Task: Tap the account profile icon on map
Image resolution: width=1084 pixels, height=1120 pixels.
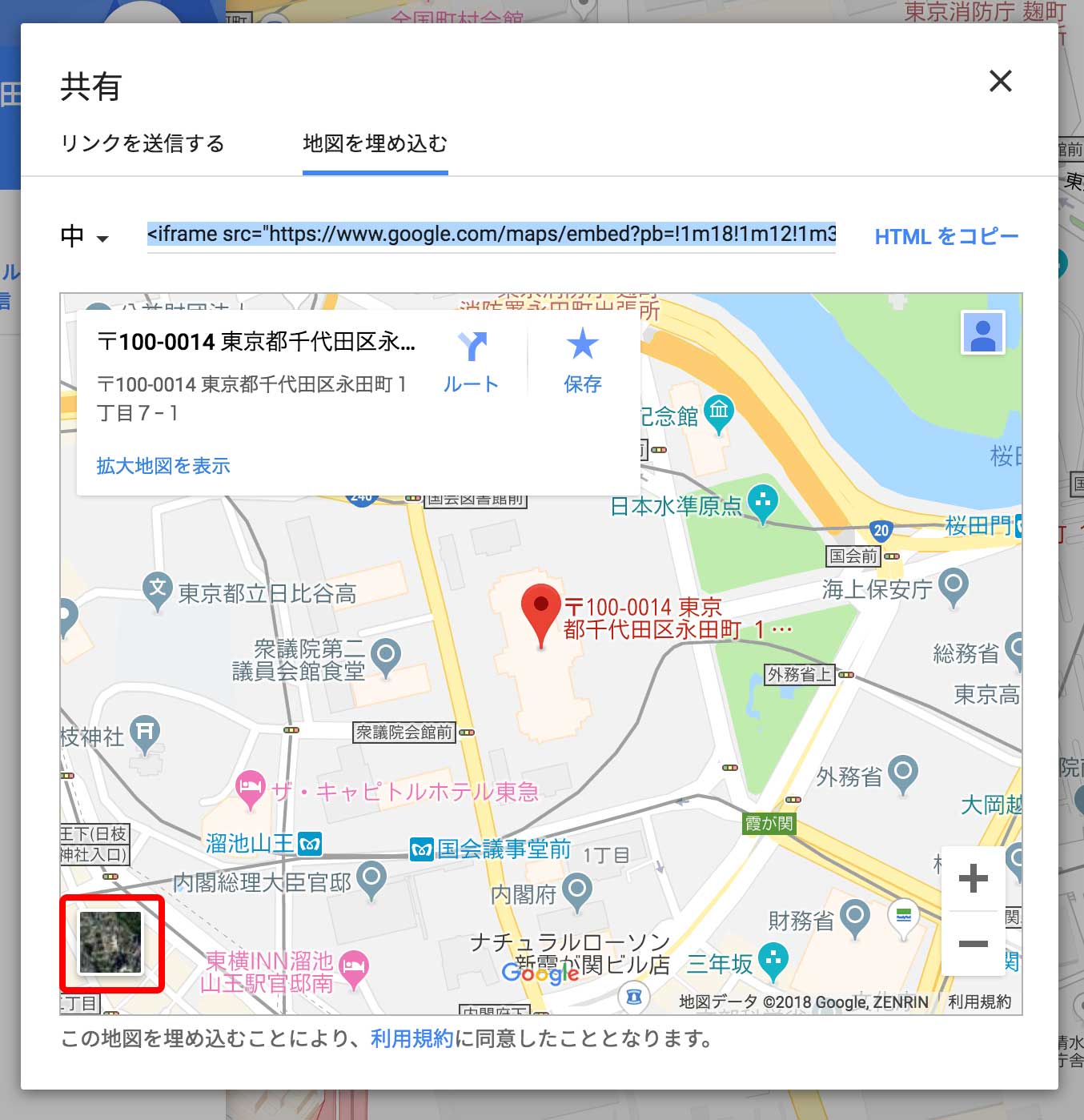Action: [982, 332]
